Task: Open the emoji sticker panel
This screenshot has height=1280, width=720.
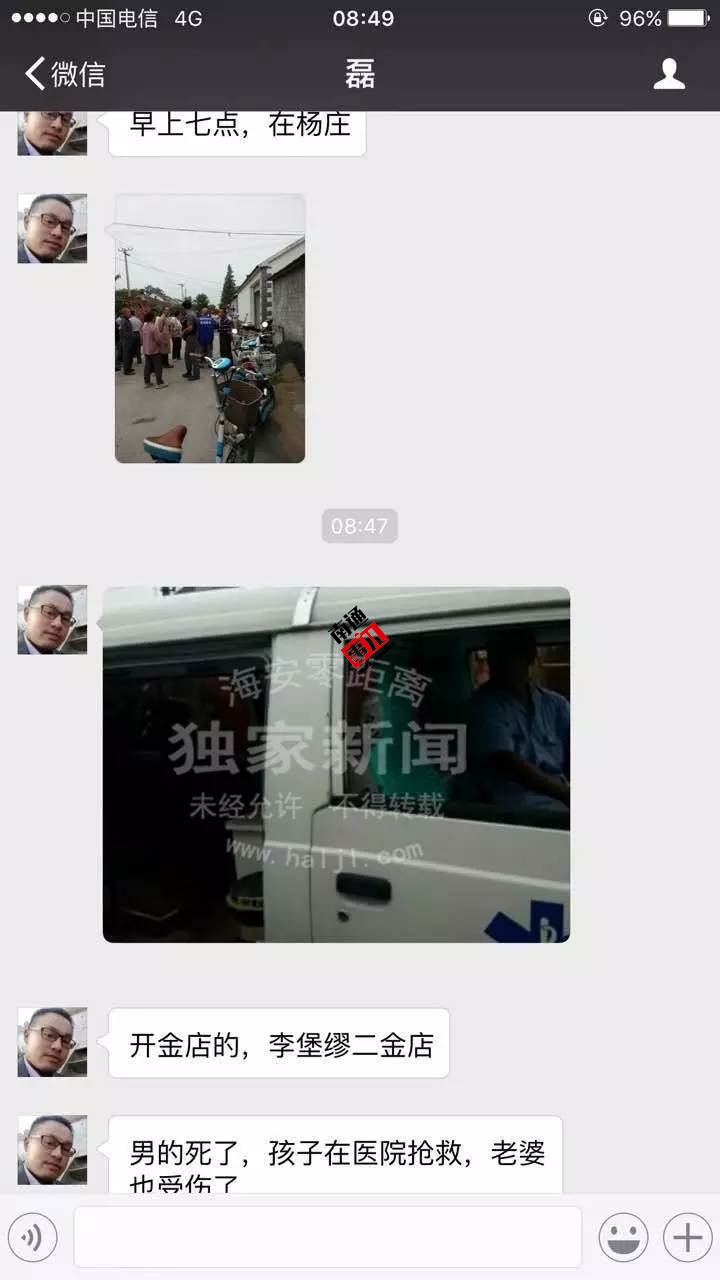Action: pos(623,1237)
